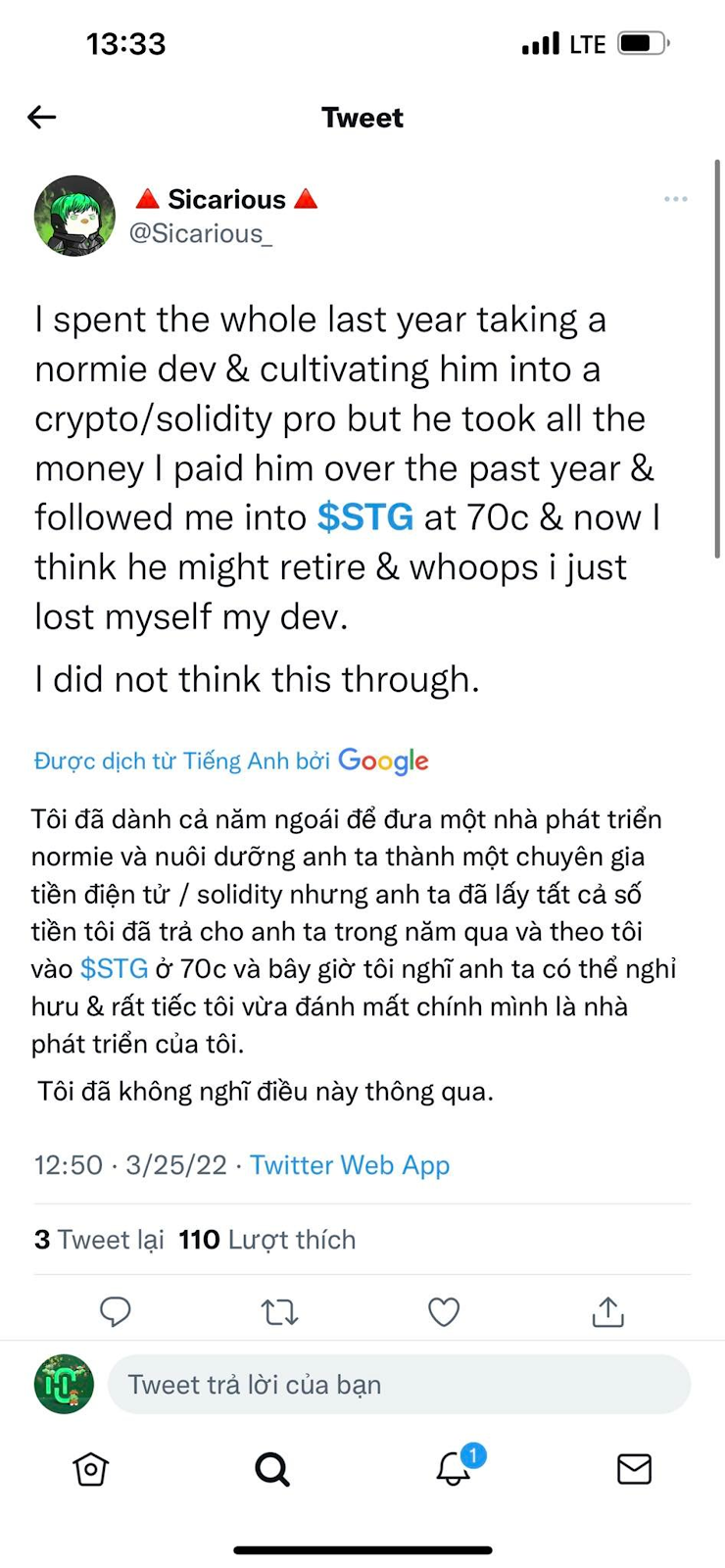The width and height of the screenshot is (725, 1568).
Task: Share this tweet
Action: point(607,1311)
